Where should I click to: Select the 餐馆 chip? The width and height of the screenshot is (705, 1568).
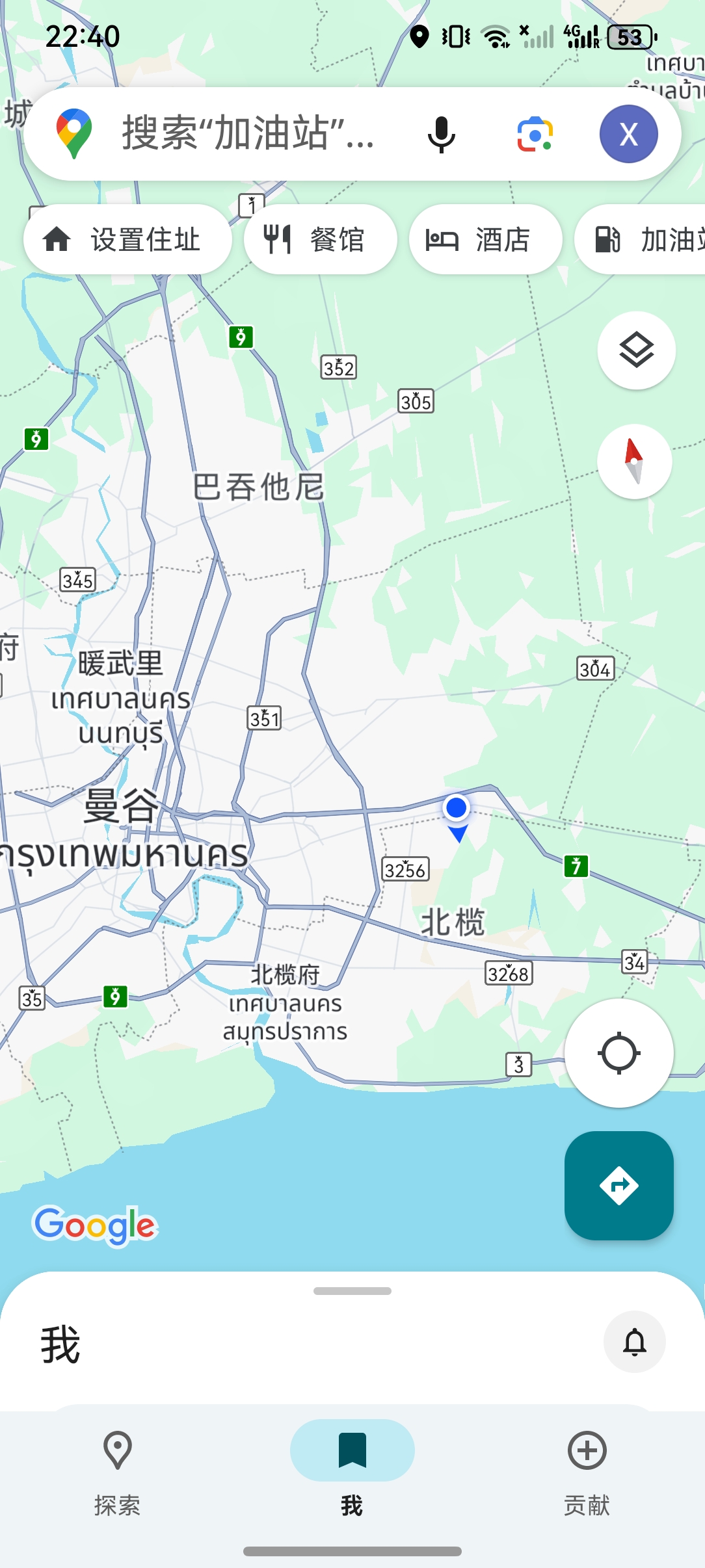320,239
